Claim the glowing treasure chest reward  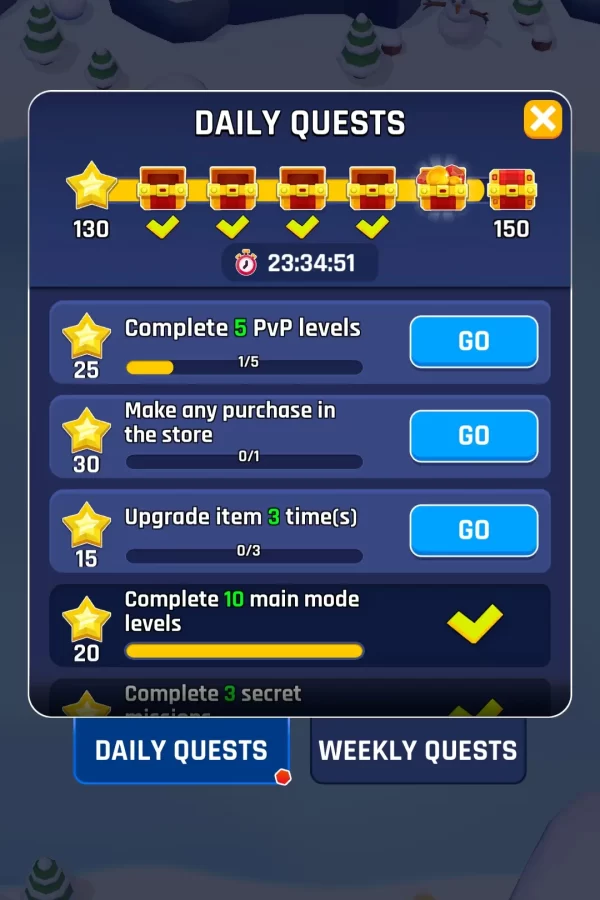(442, 187)
